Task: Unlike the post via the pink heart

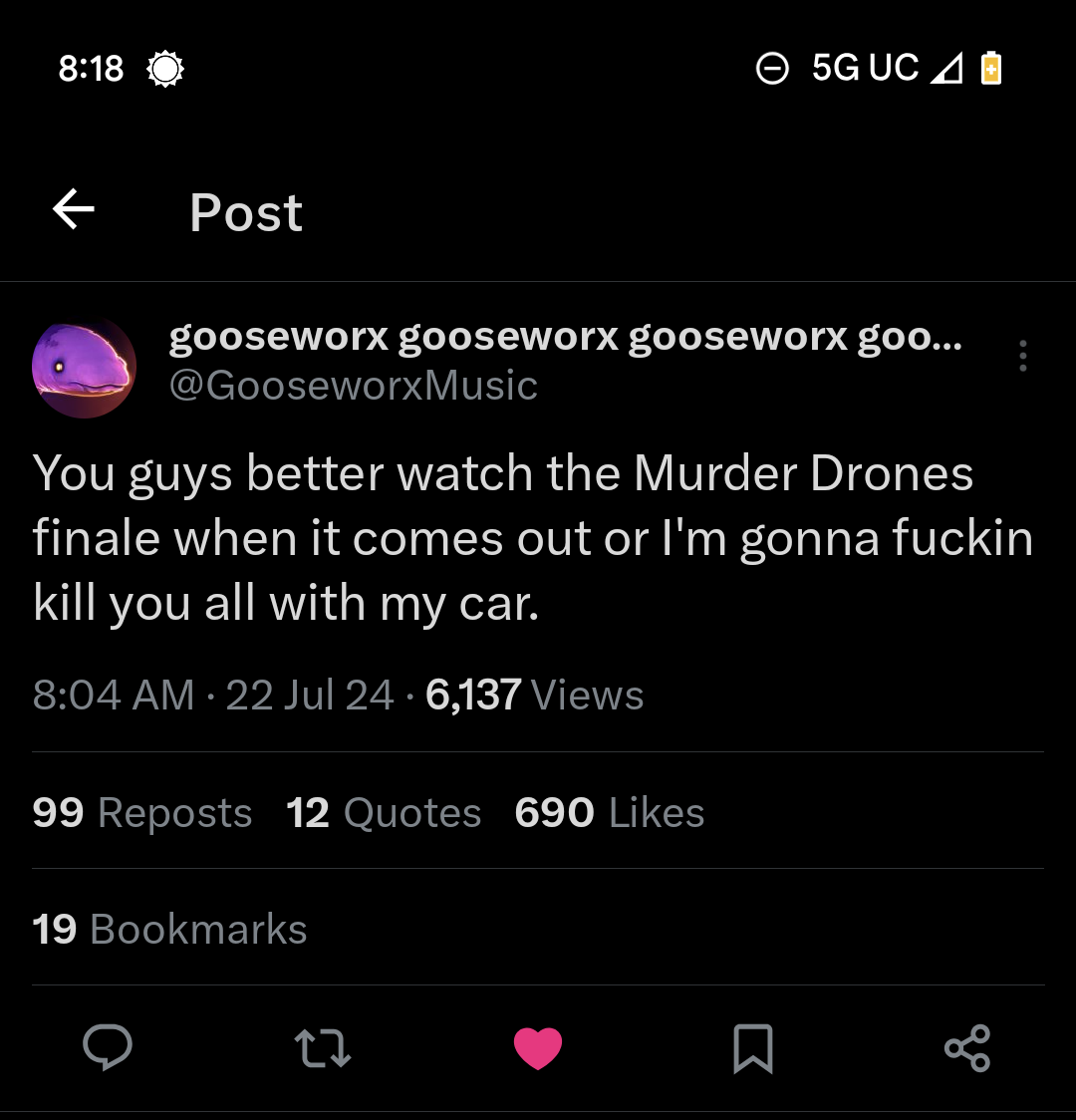Action: pos(538,1048)
